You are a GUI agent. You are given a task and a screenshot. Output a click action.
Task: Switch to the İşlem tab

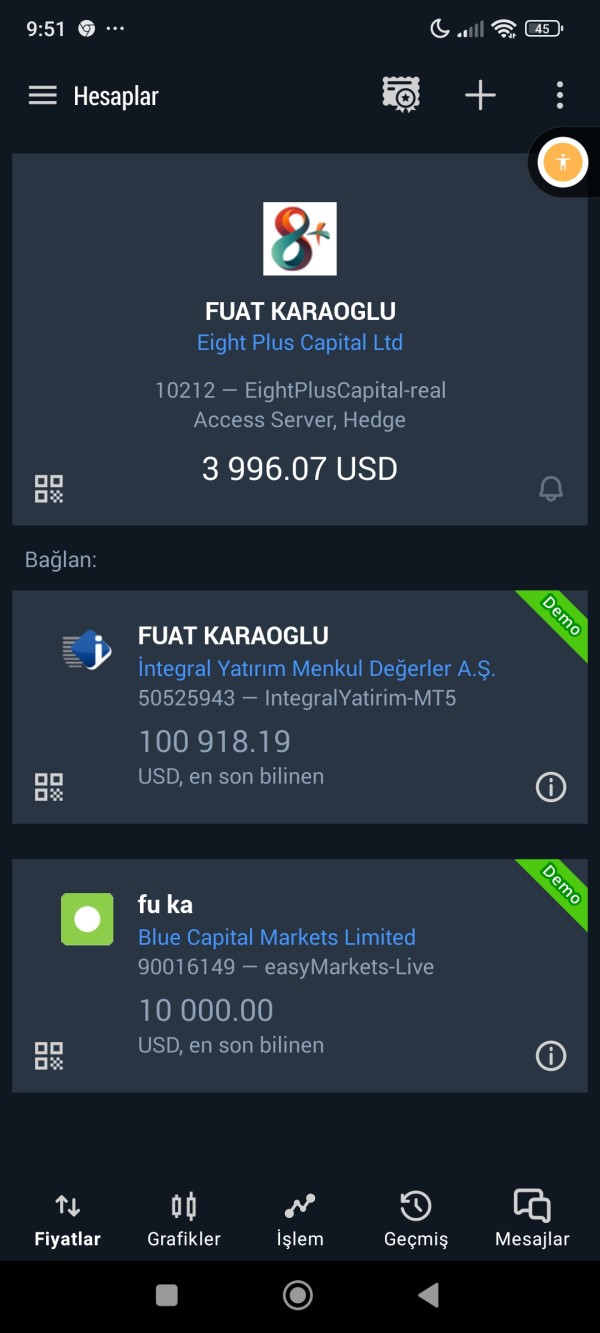300,1220
